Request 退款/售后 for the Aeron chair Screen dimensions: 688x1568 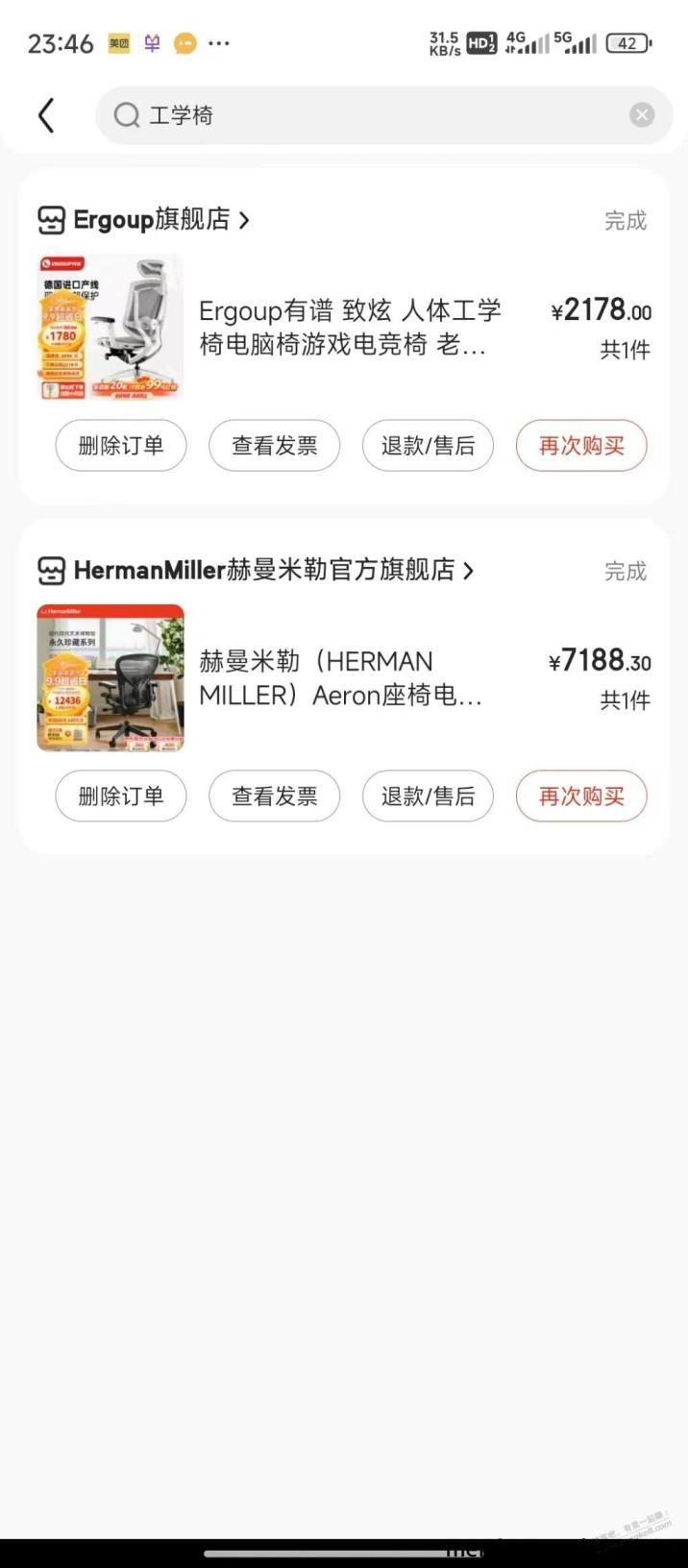(428, 796)
